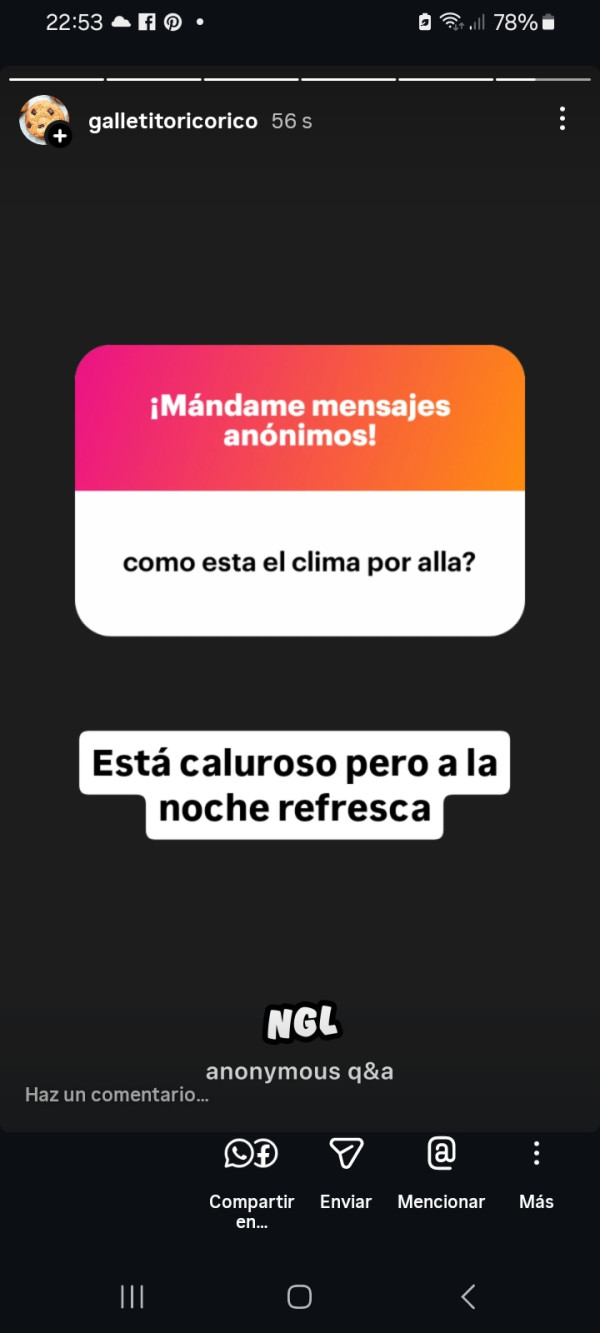Tap the 'Haz un comentario' field
Screen dimensions: 600x1333
pos(117,1095)
